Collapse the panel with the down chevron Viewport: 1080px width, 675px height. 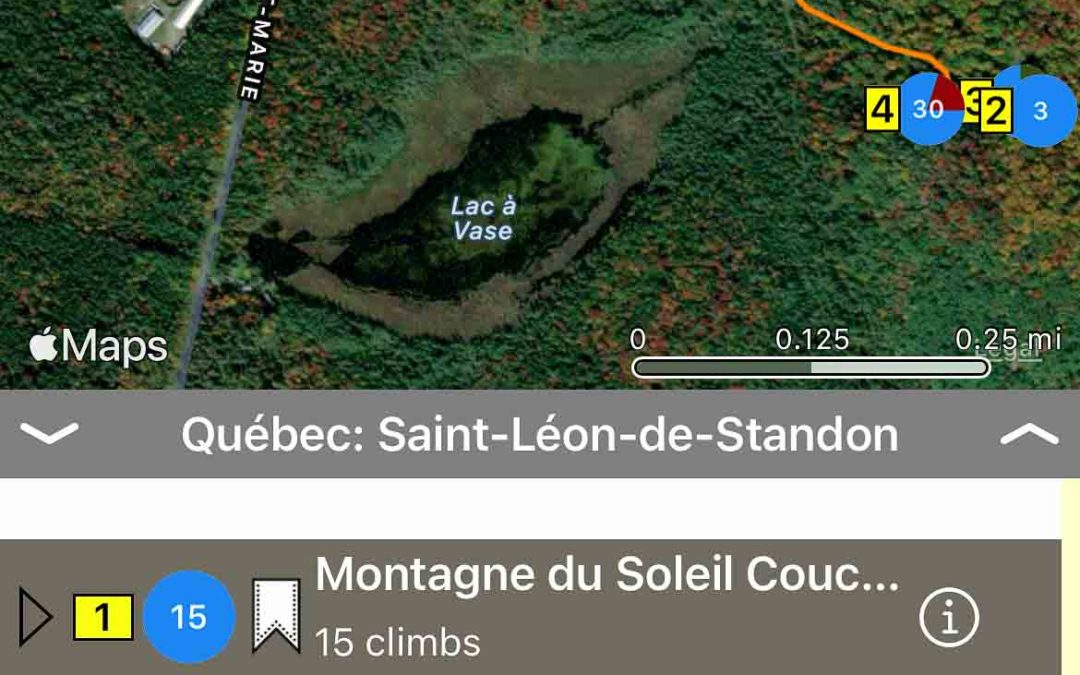[48, 434]
